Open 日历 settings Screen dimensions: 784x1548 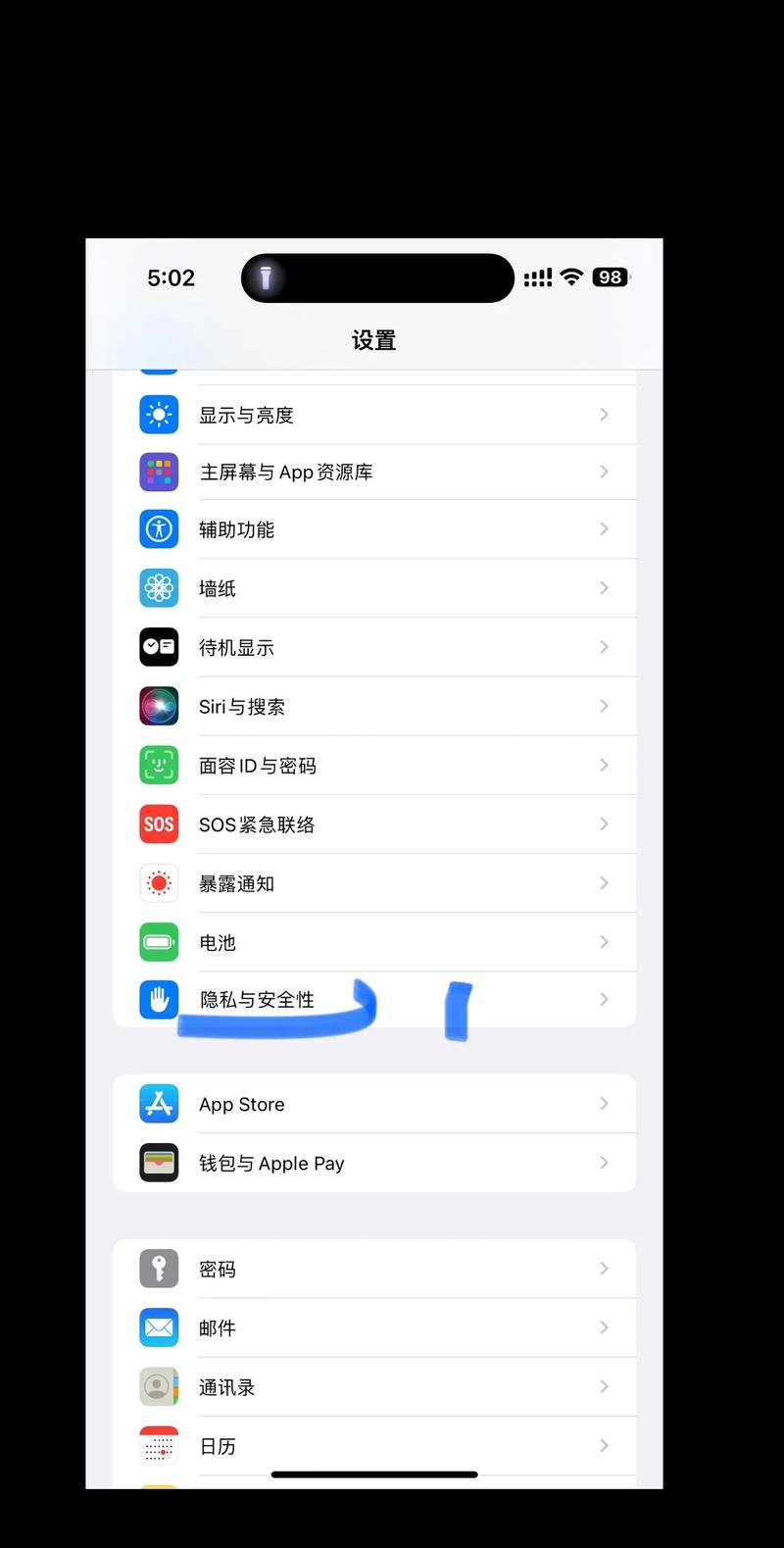click(372, 1445)
